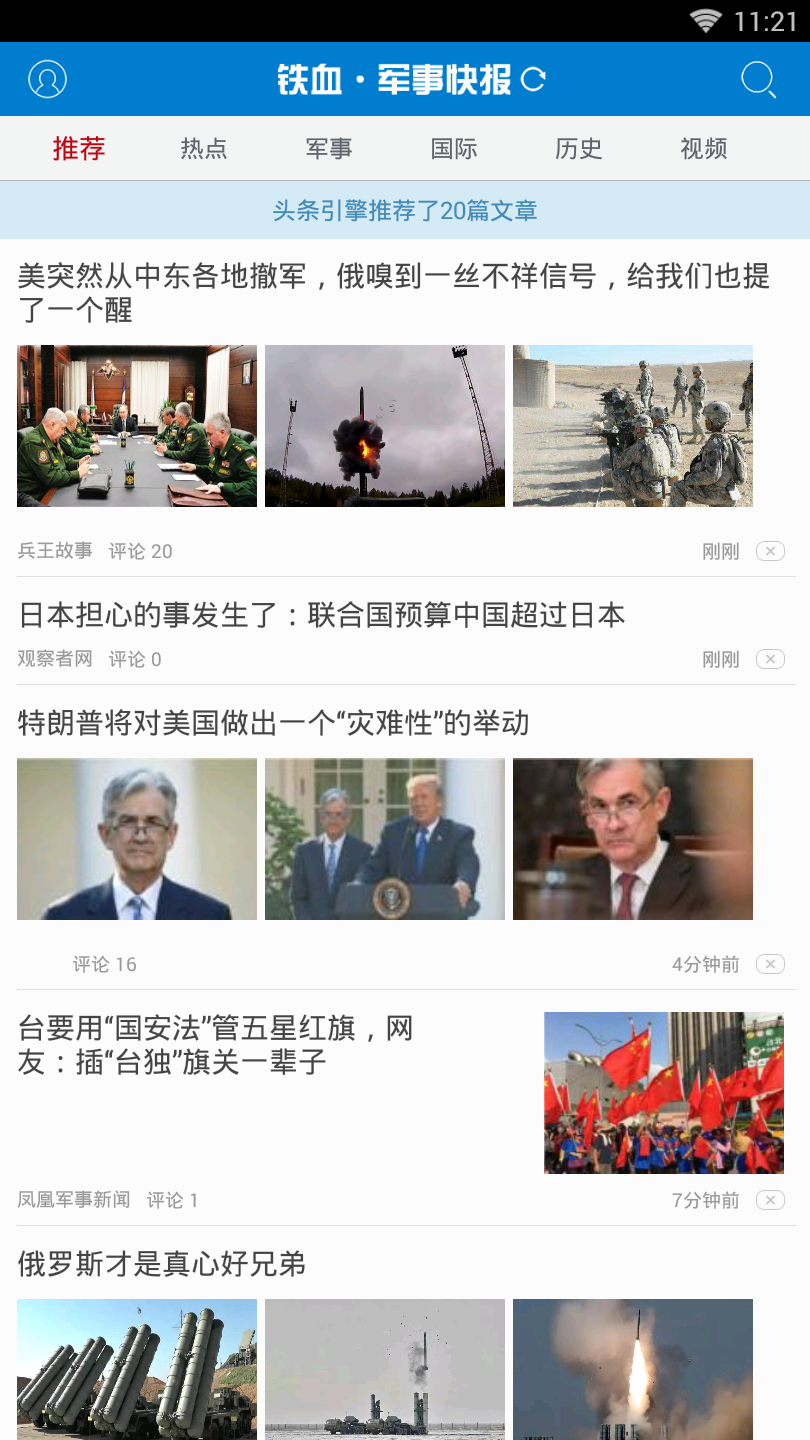Open article 日本担心的事发生了
Screen dimensions: 810x1440
[322, 614]
